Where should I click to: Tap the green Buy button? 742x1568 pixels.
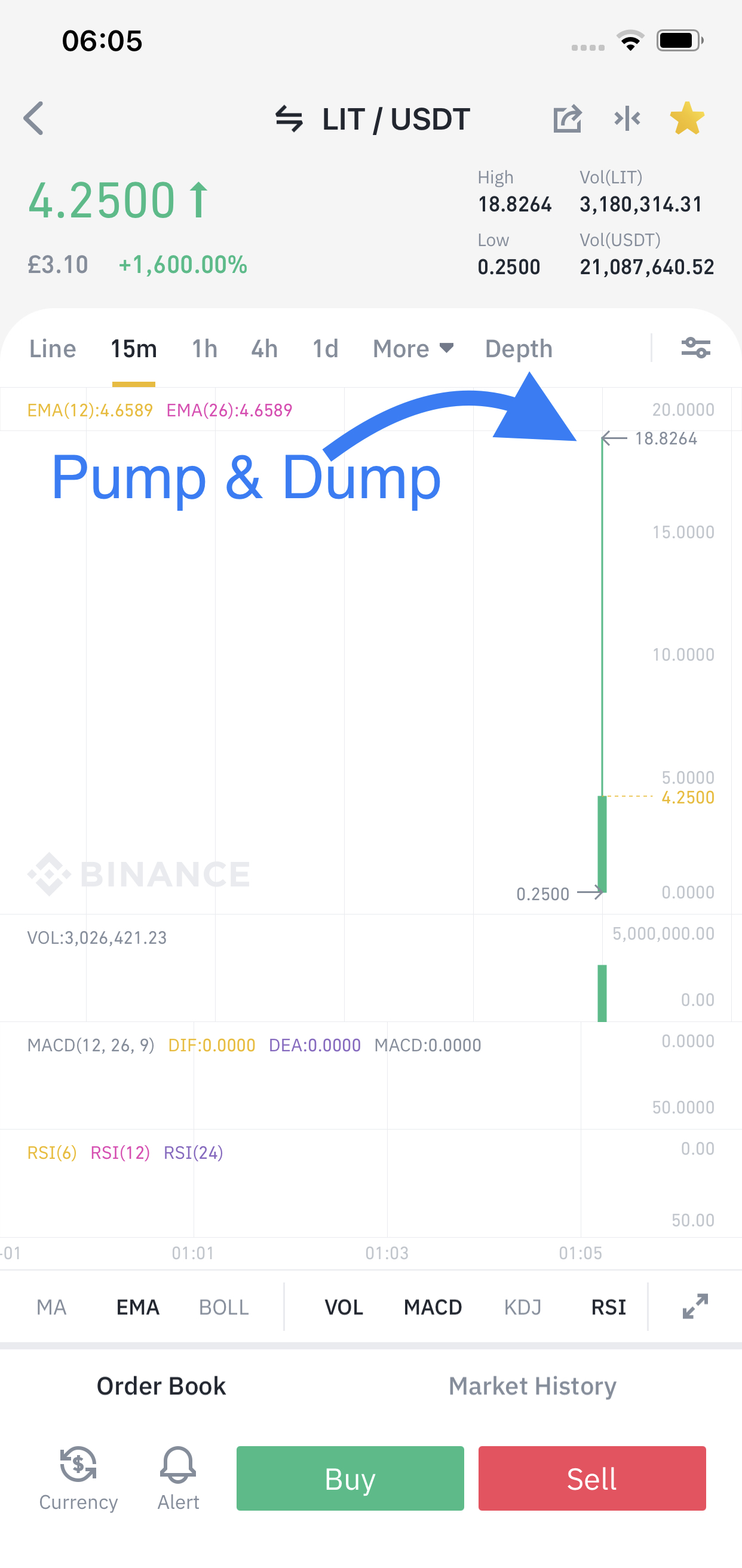coord(350,1478)
